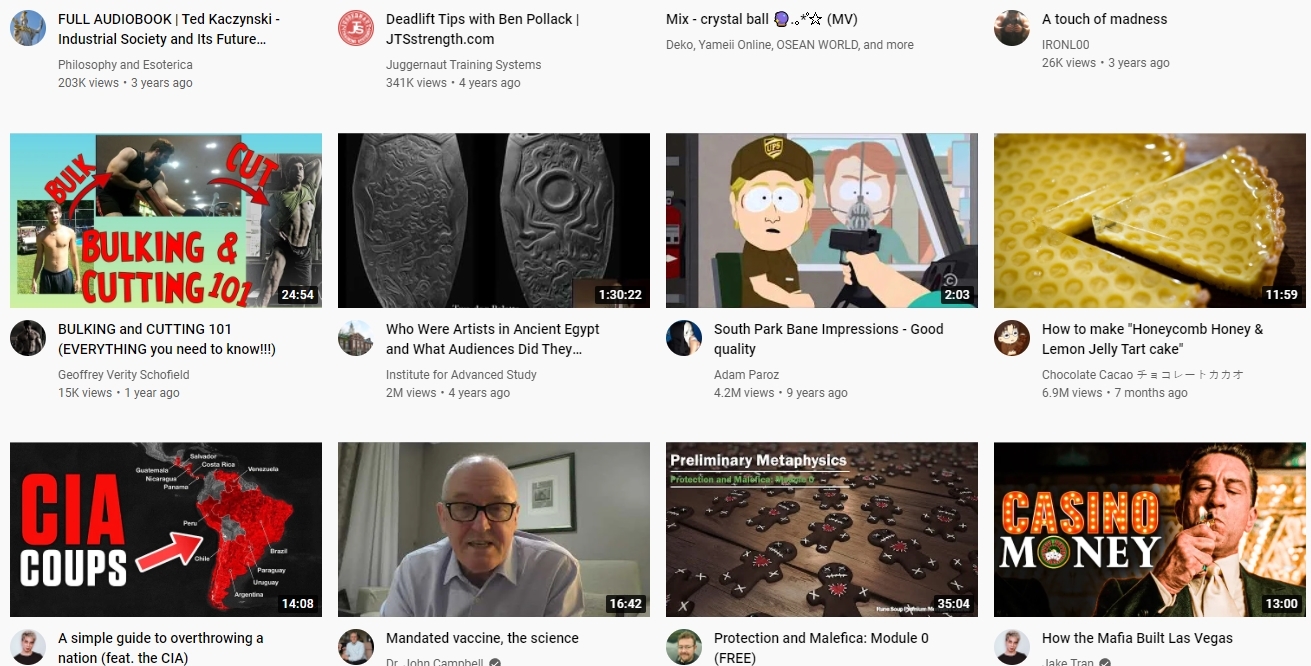Play the CIA Coups video
This screenshot has height=666, width=1311.
166,529
